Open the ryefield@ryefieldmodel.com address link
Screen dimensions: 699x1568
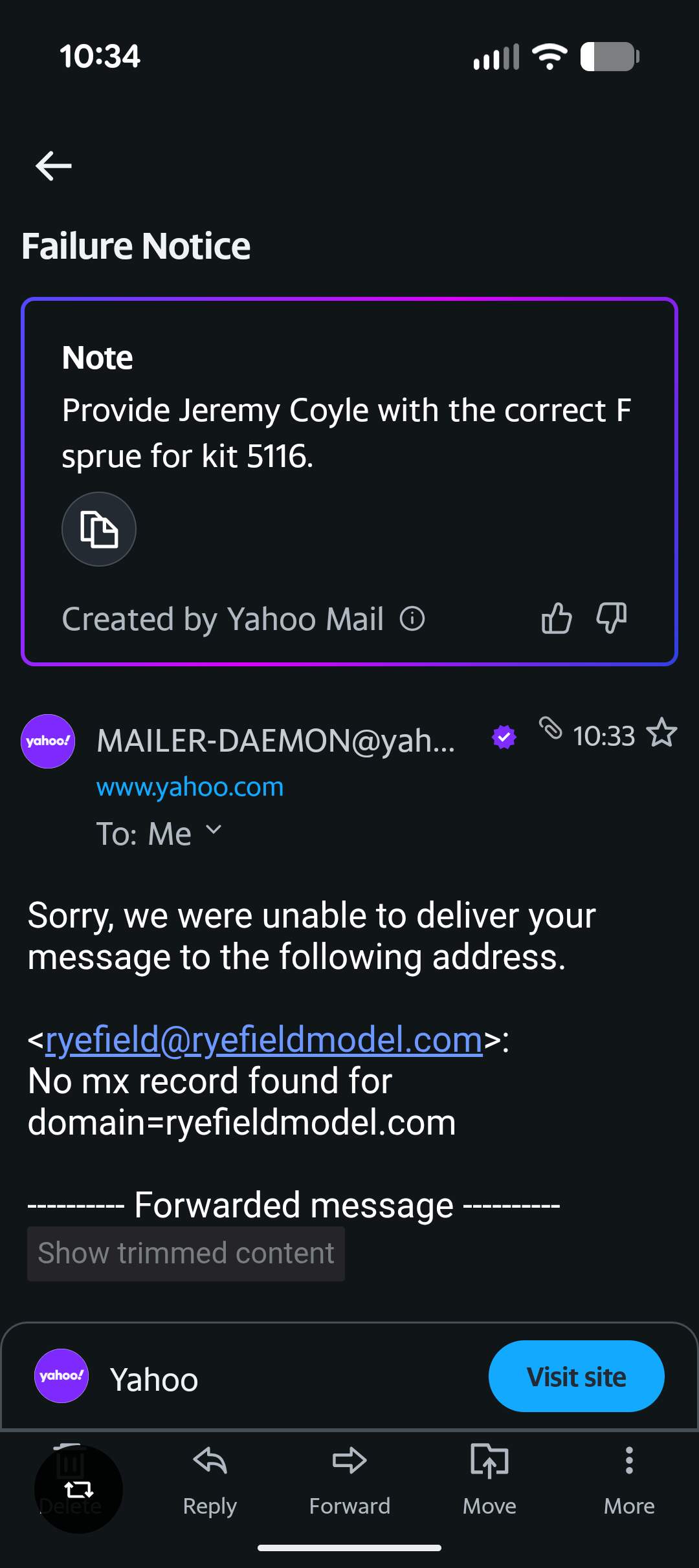click(264, 1040)
